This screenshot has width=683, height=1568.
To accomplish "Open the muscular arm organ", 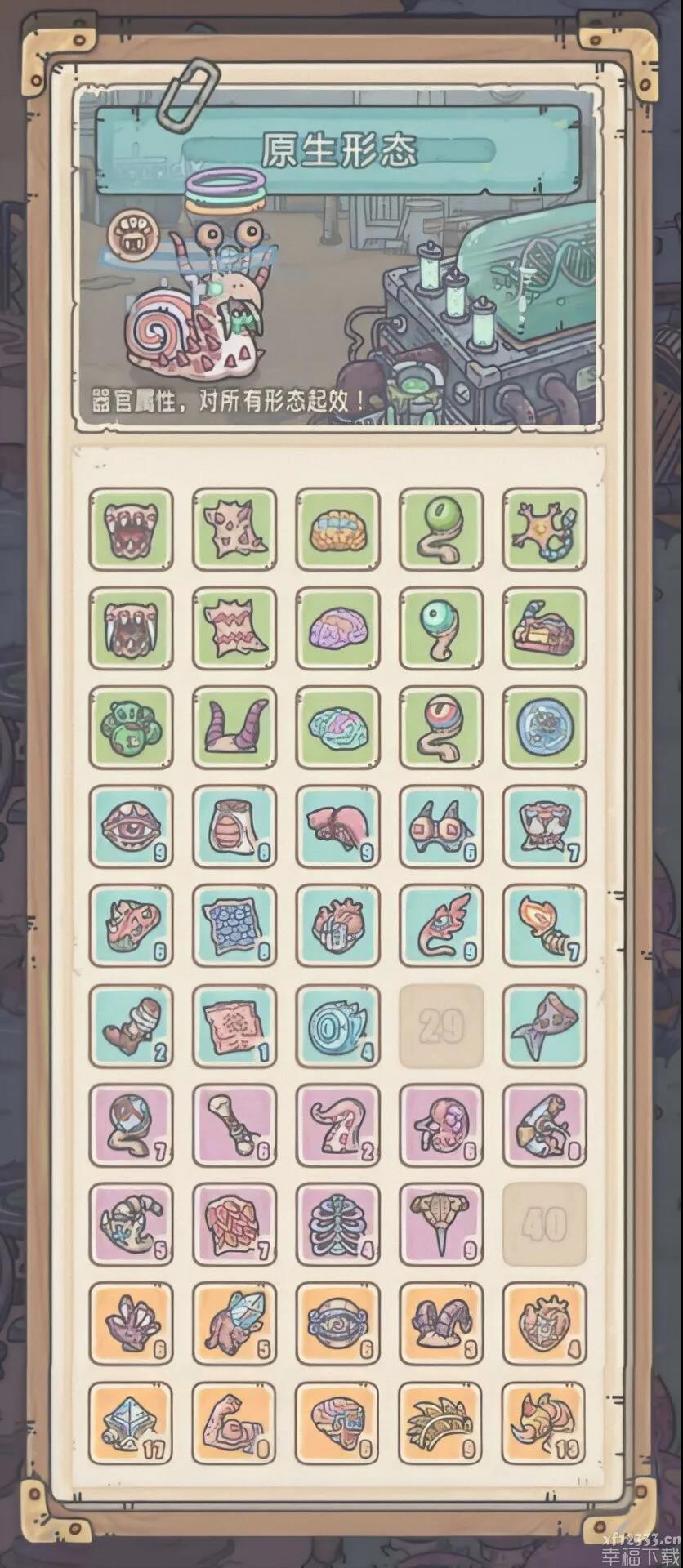I will (x=234, y=1423).
